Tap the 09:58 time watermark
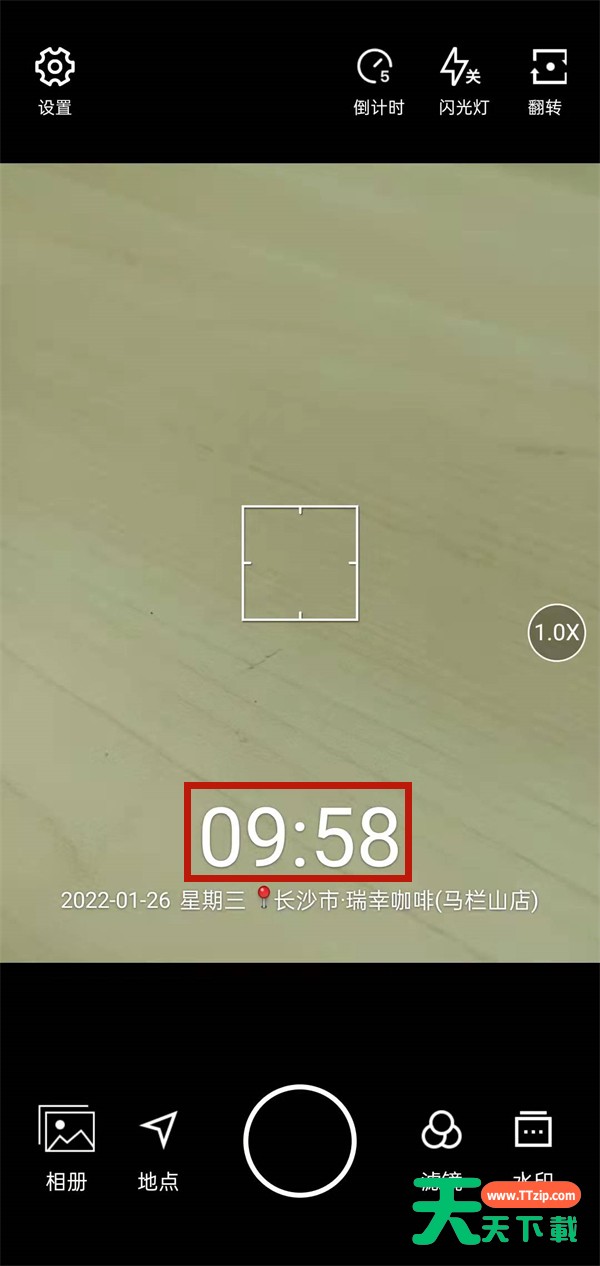Screen dimensions: 600x1266 click(x=300, y=836)
